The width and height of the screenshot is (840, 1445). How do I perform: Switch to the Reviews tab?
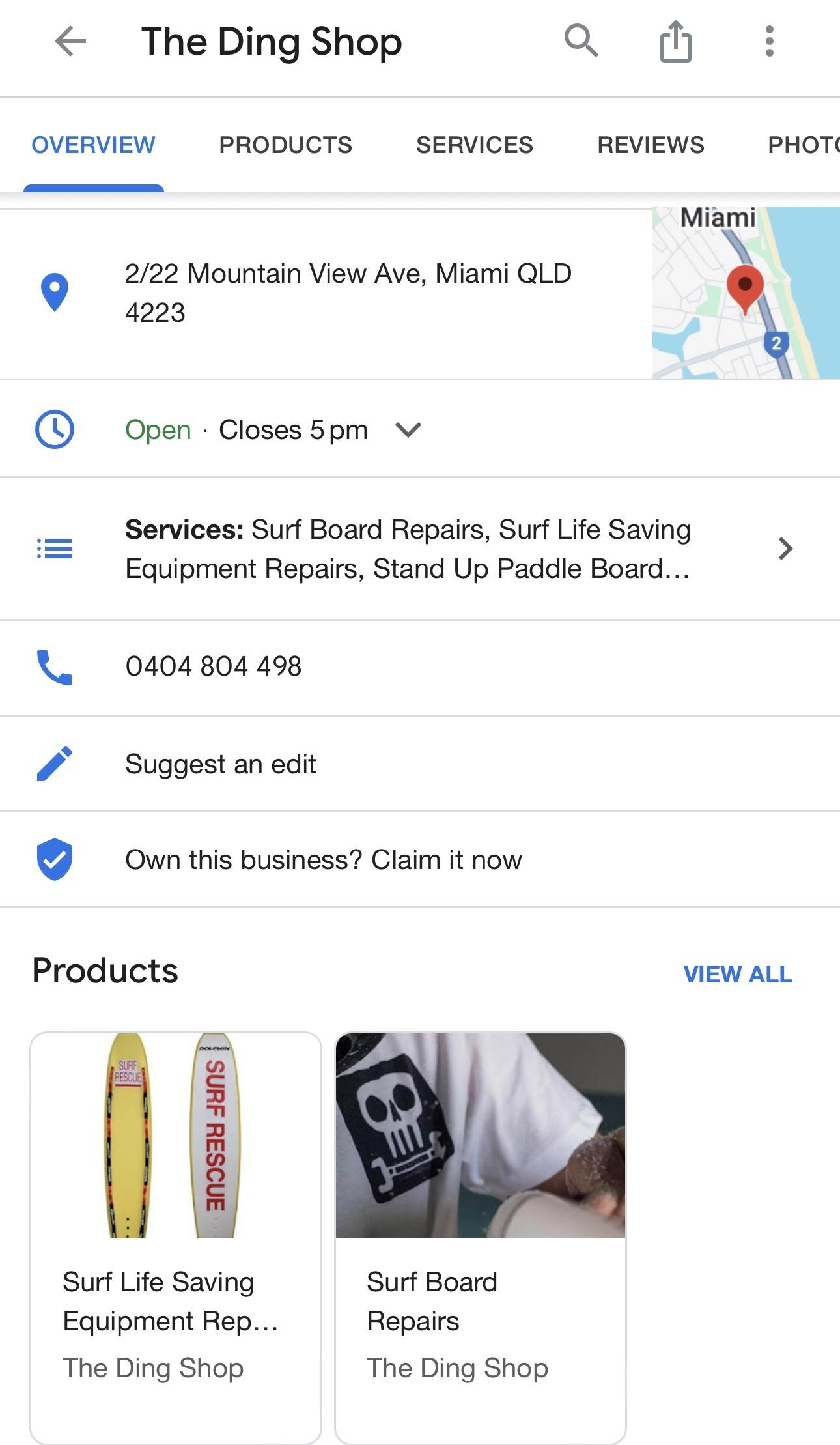(651, 145)
